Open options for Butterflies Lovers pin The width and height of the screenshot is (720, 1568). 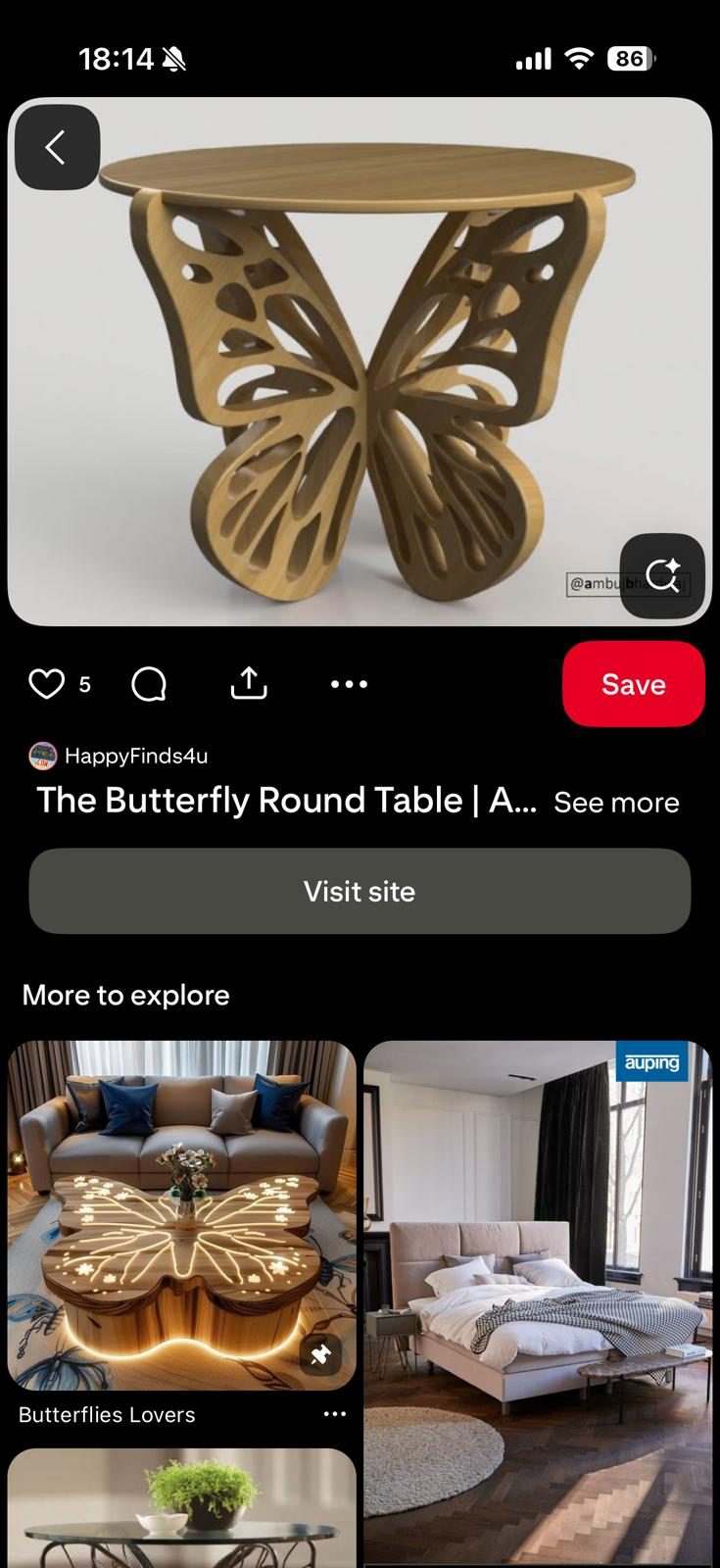tap(334, 1414)
